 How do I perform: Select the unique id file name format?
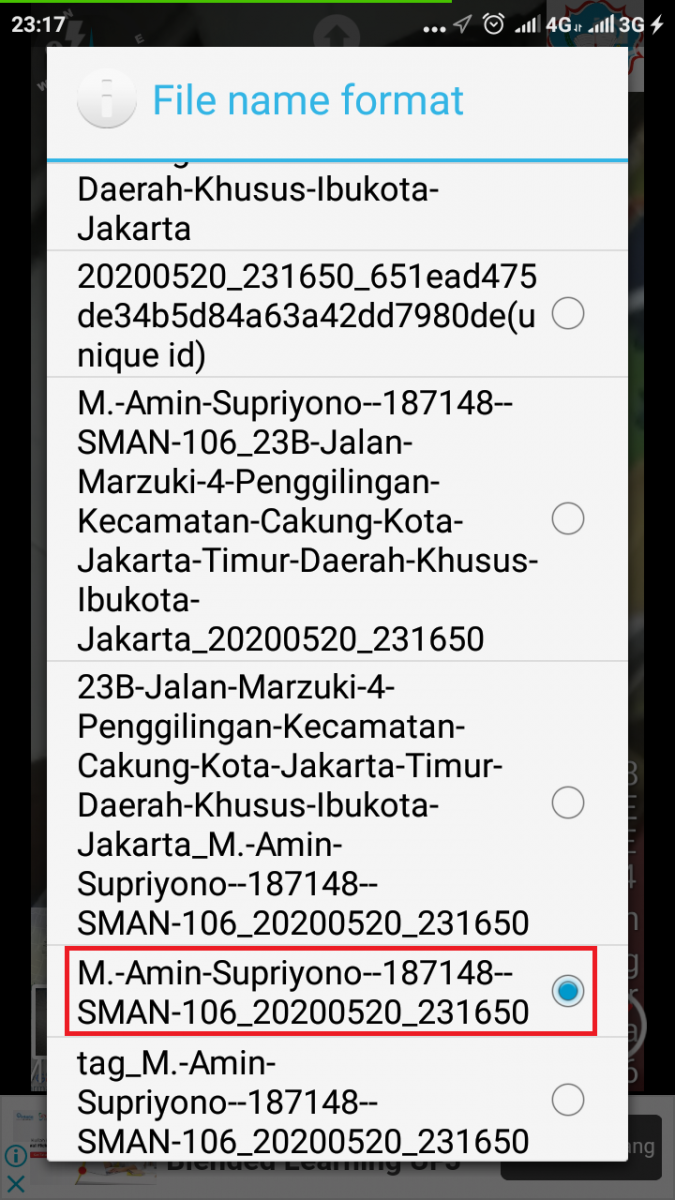[567, 315]
